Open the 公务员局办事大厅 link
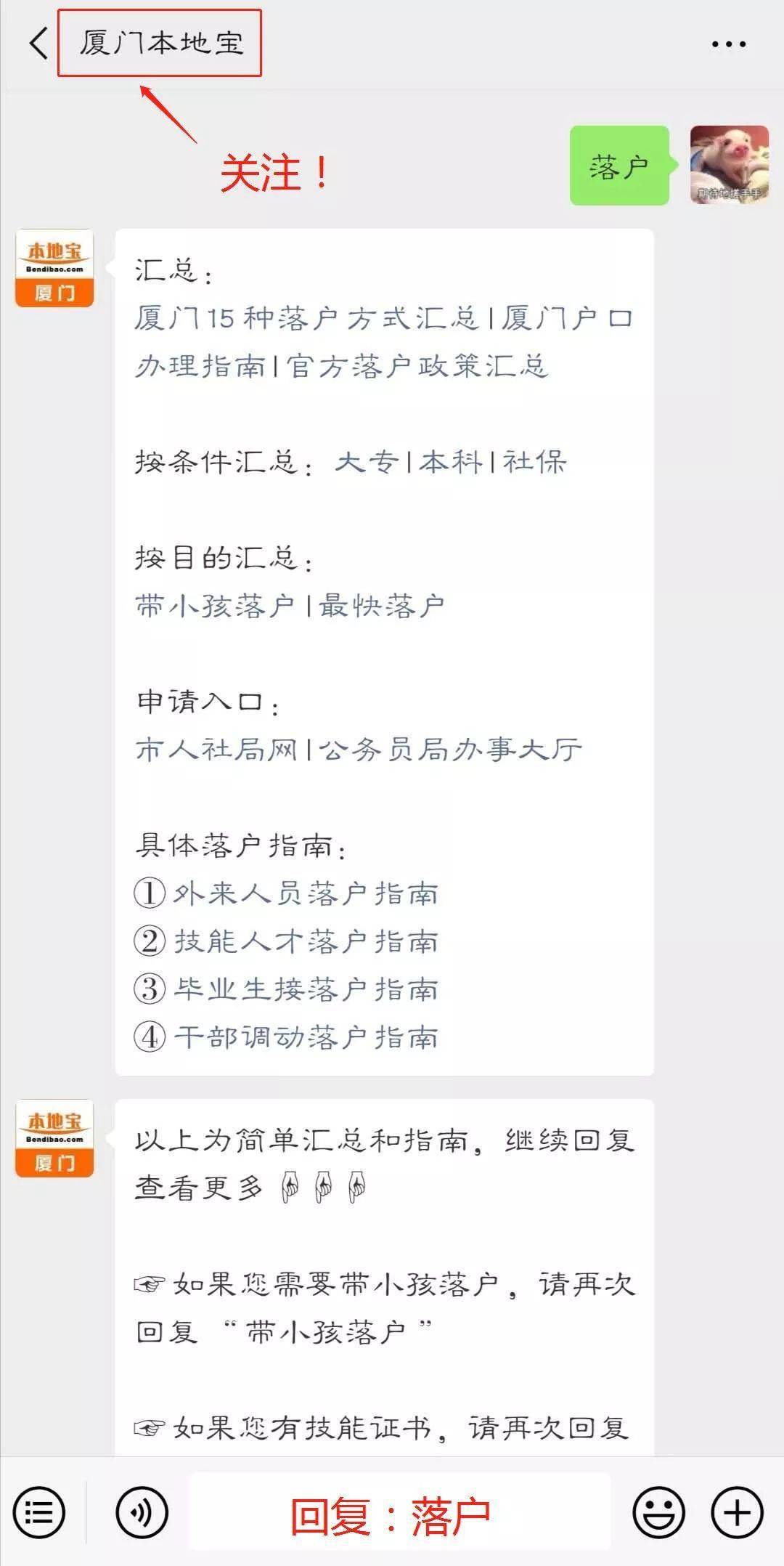784x1566 pixels. pyautogui.click(x=450, y=750)
